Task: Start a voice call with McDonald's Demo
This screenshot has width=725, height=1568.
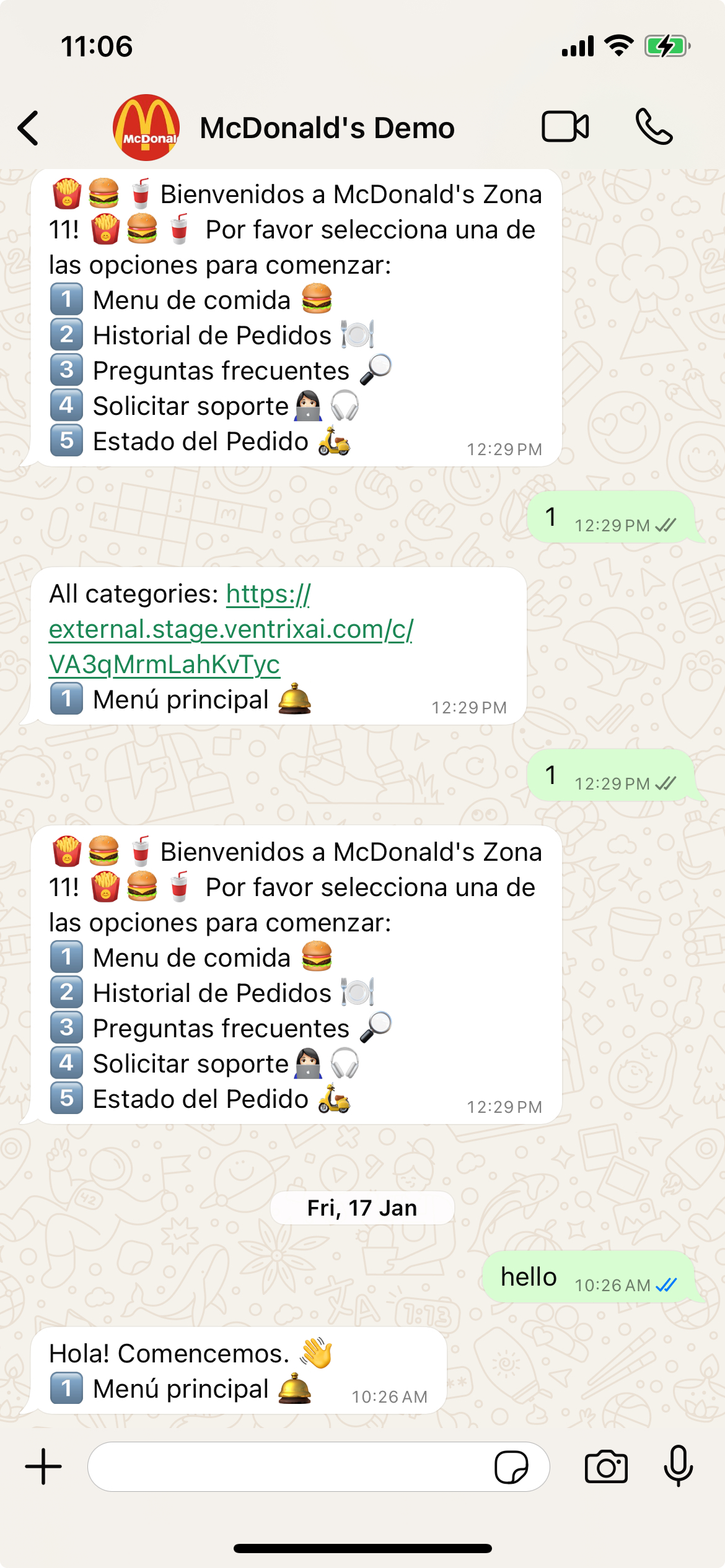Action: click(654, 127)
